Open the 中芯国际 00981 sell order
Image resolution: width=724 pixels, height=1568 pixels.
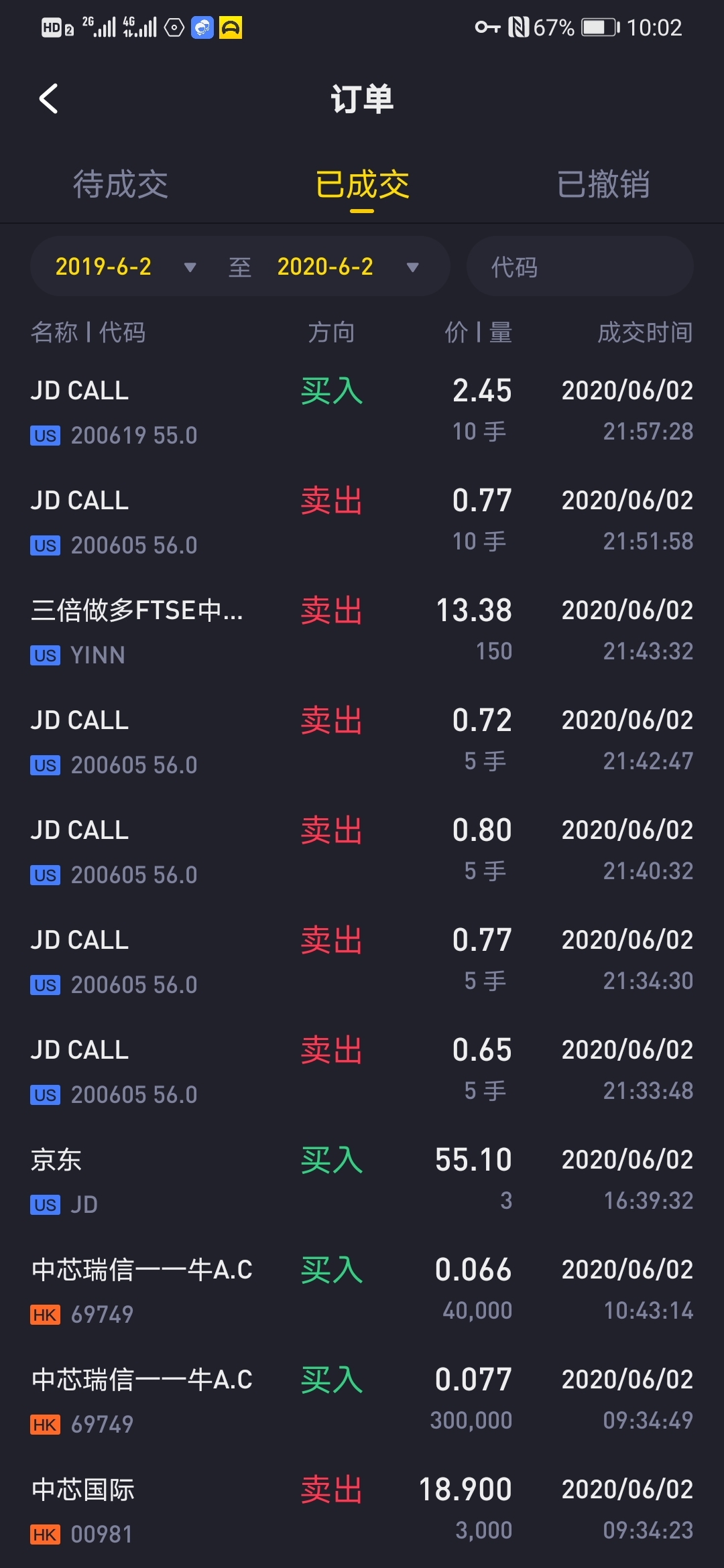pyautogui.click(x=362, y=1510)
